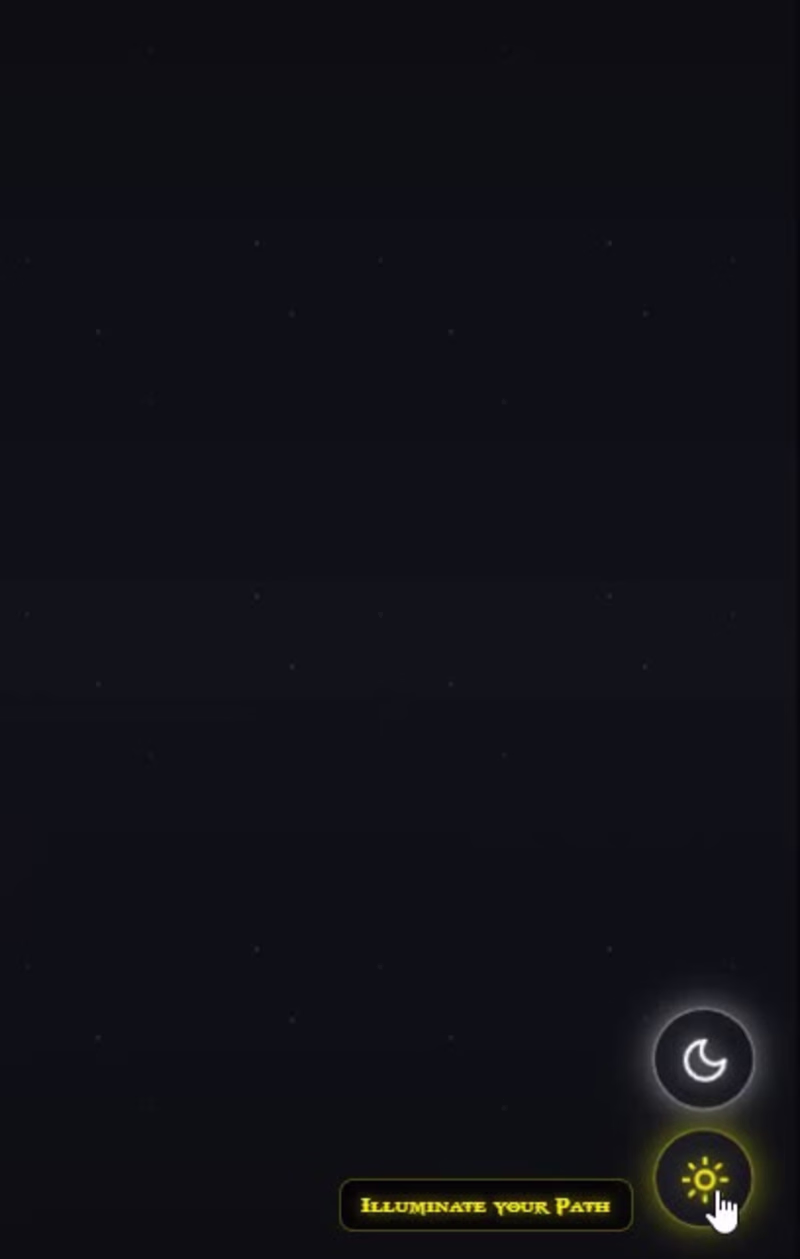Tap the sun icon to illuminate your path
The width and height of the screenshot is (800, 1259).
click(x=703, y=1179)
